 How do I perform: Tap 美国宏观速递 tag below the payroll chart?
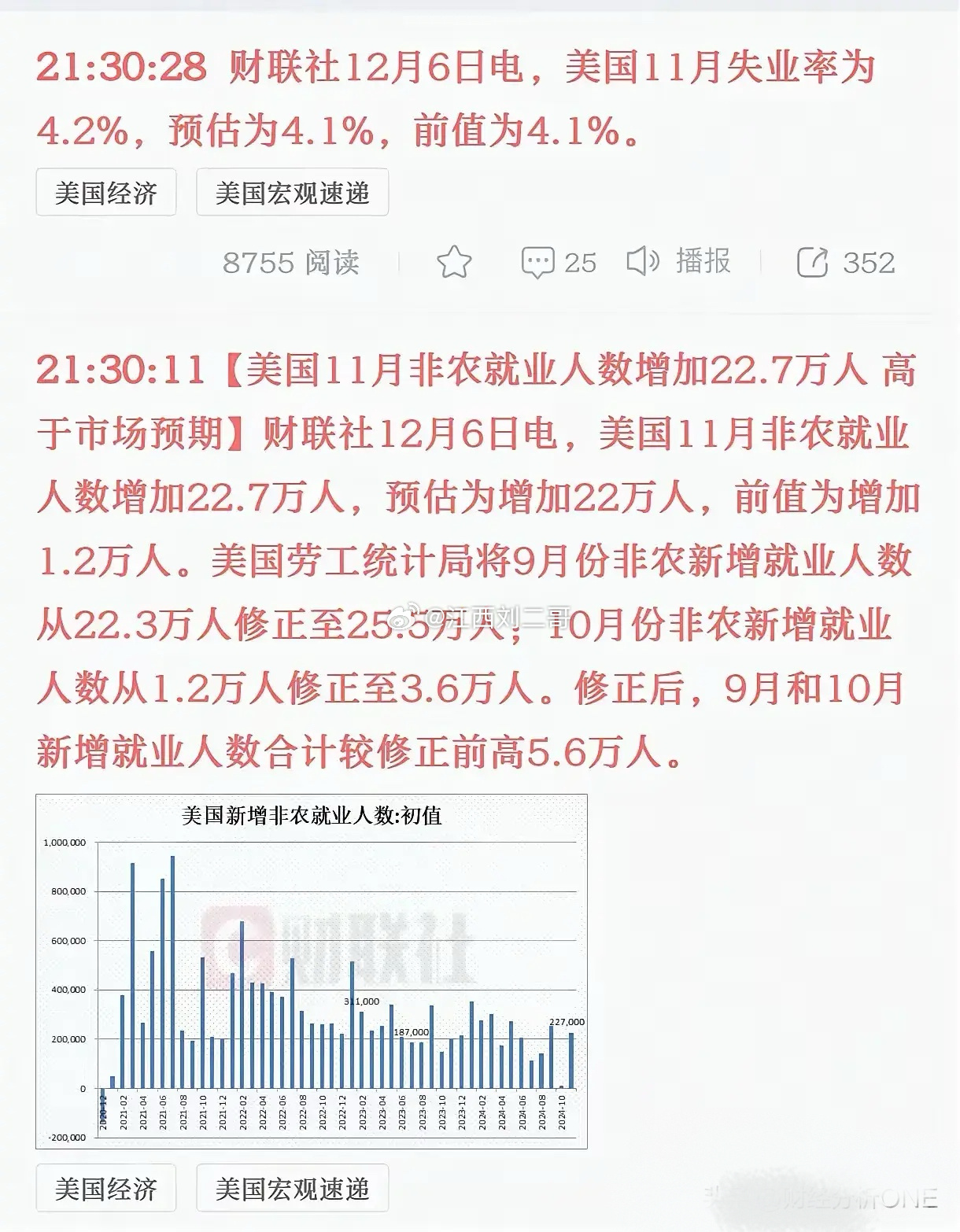(292, 1188)
